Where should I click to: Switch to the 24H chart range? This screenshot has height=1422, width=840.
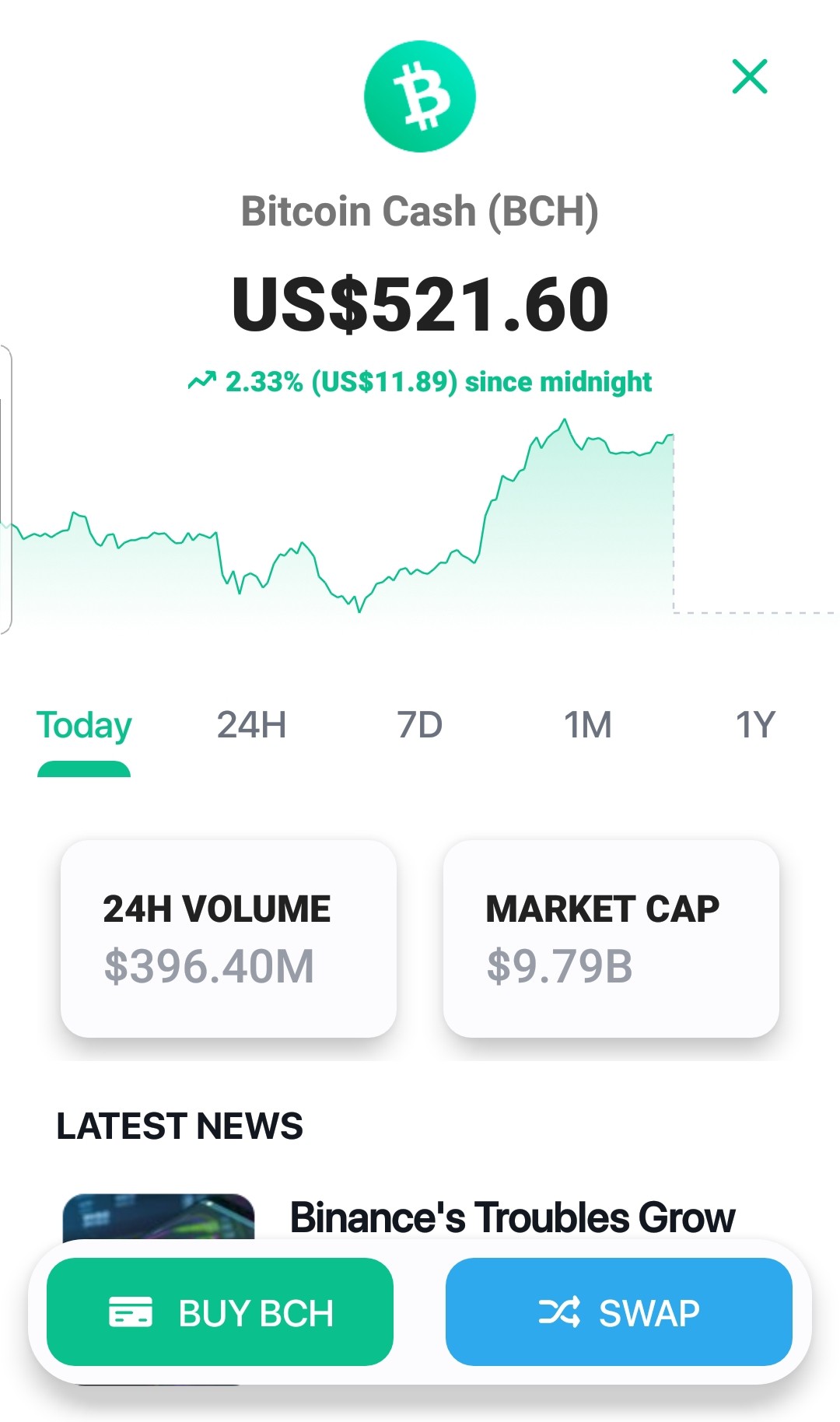[x=251, y=725]
